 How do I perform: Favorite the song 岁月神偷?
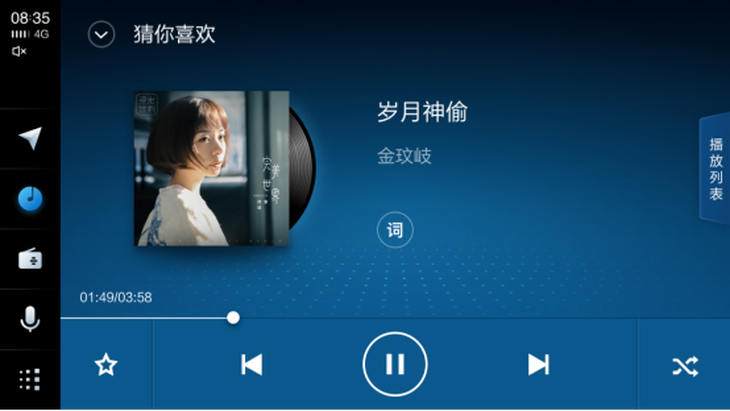(x=106, y=365)
